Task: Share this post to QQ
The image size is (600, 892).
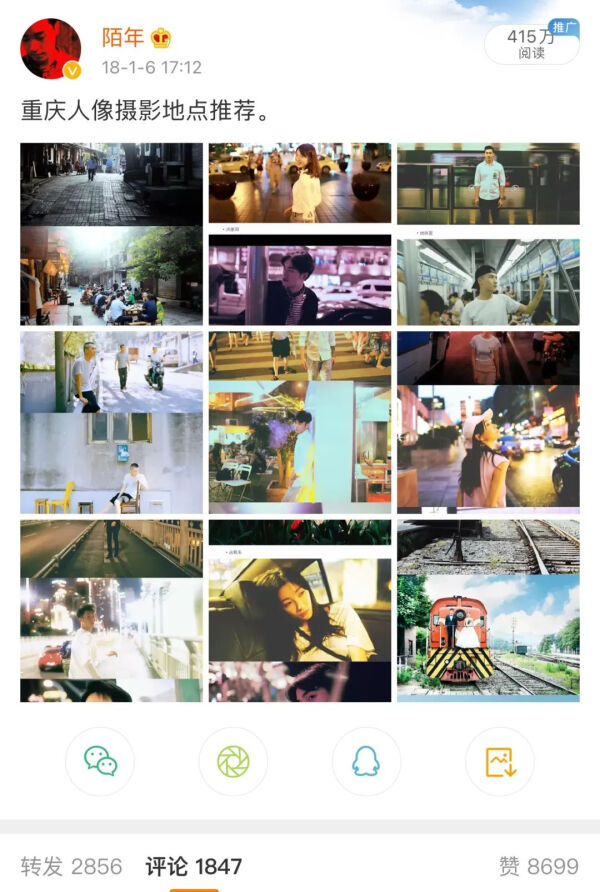Action: (x=366, y=762)
